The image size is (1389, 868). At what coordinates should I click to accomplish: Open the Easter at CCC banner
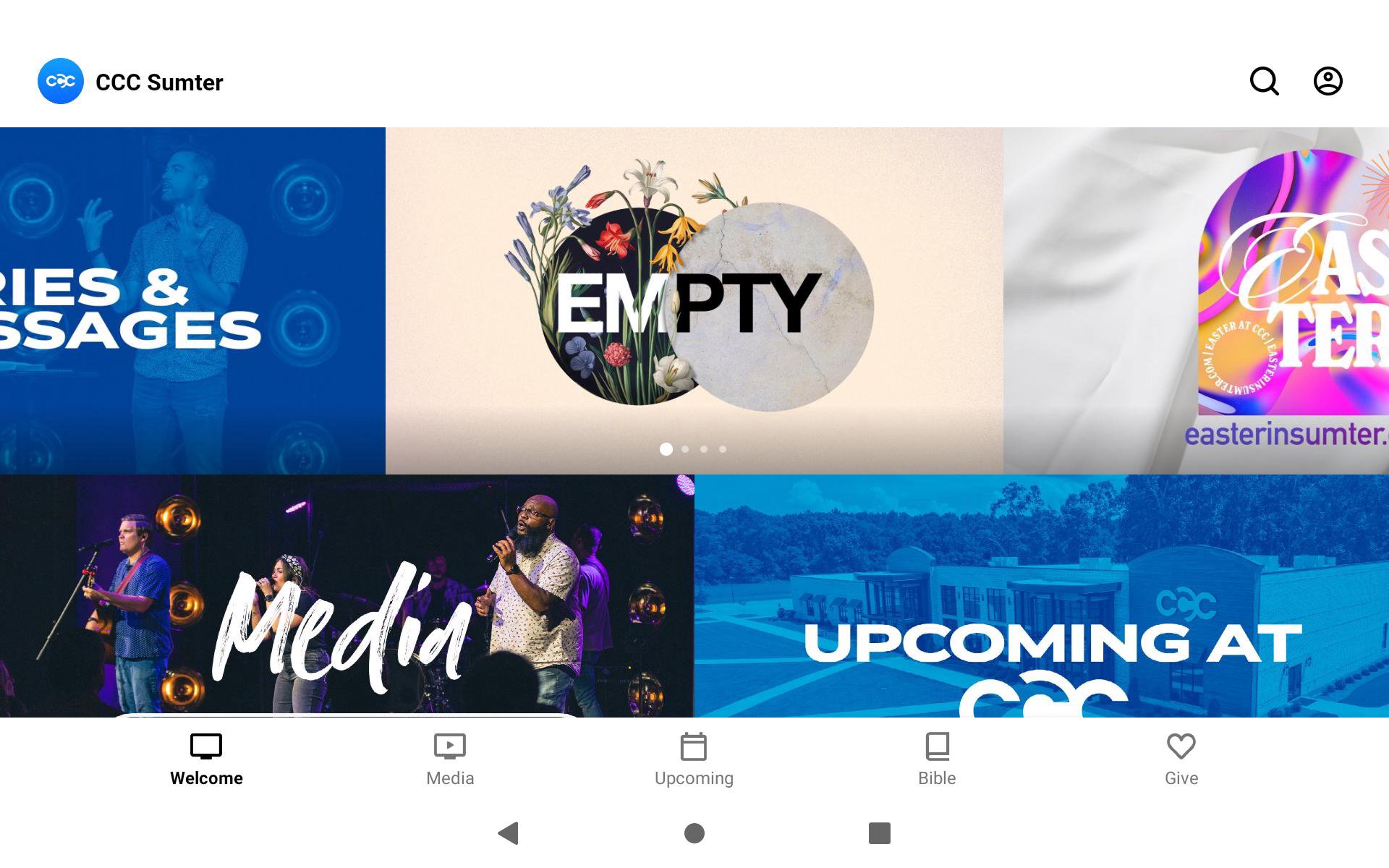(x=1196, y=300)
